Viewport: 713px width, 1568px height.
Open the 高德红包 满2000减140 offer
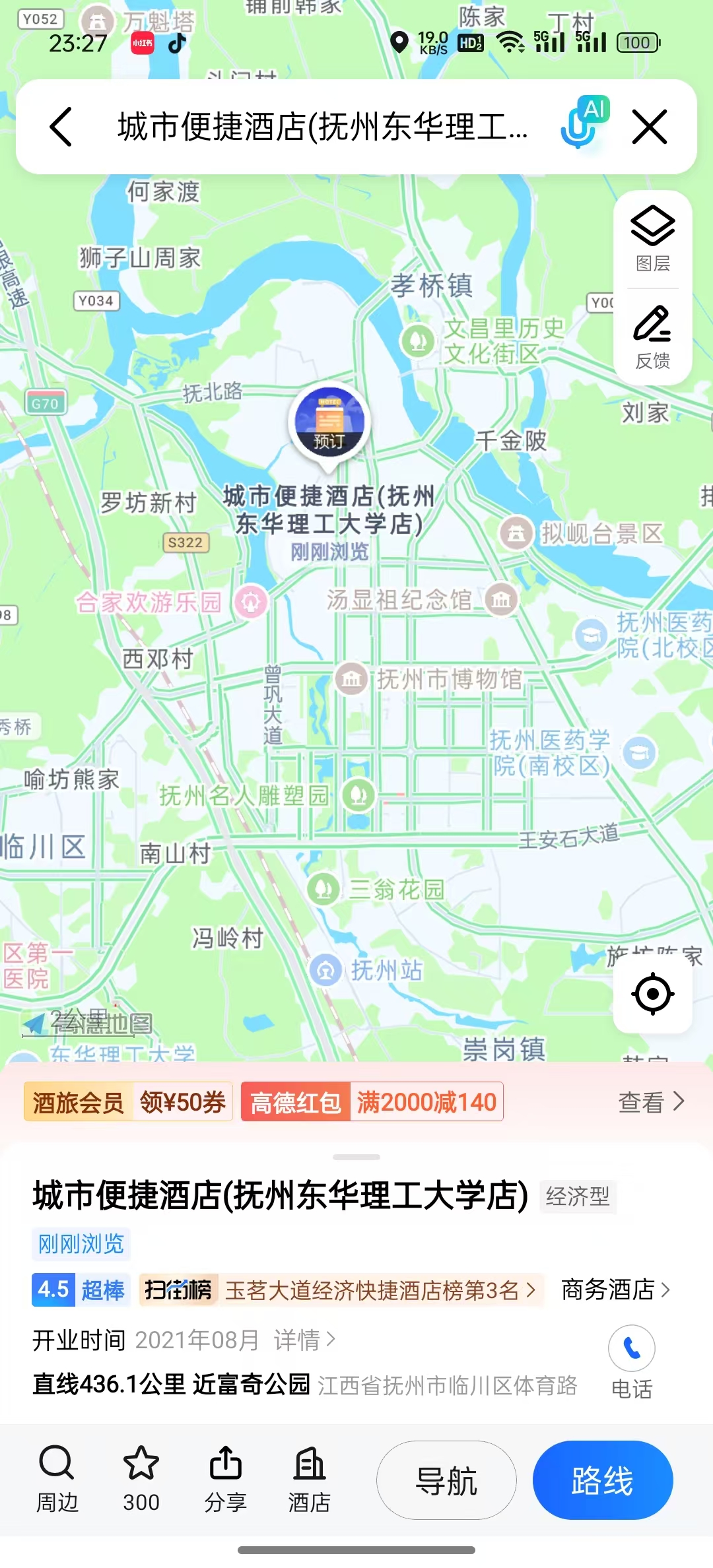[x=372, y=1101]
